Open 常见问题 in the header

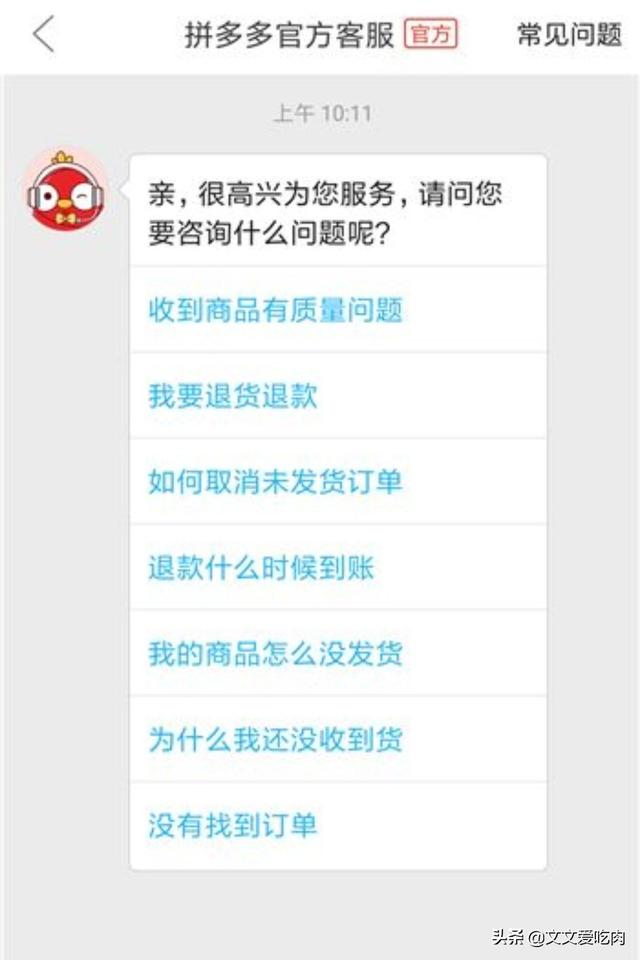tap(568, 35)
